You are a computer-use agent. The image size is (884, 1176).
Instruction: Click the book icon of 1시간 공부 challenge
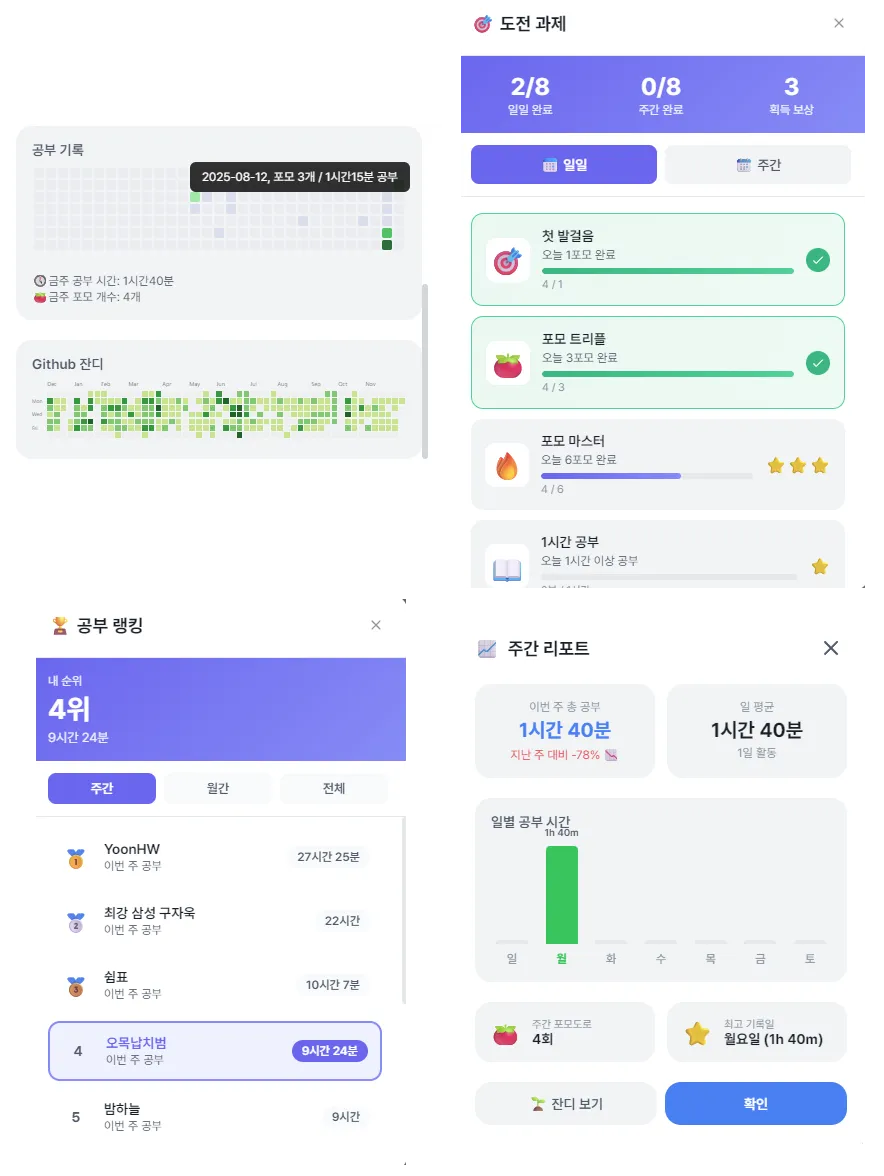tap(507, 565)
